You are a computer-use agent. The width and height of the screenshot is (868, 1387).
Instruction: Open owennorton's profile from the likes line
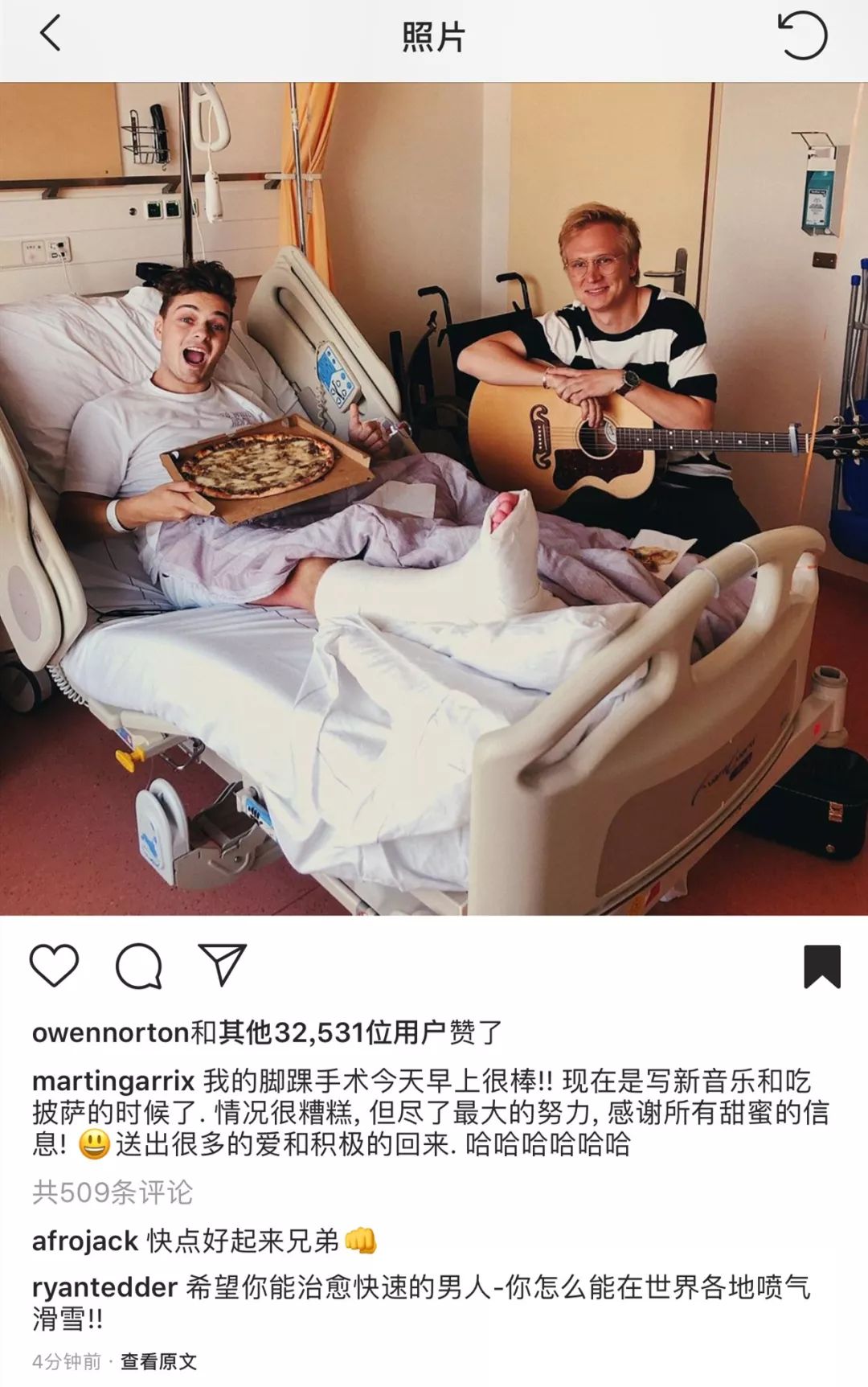tap(111, 1032)
